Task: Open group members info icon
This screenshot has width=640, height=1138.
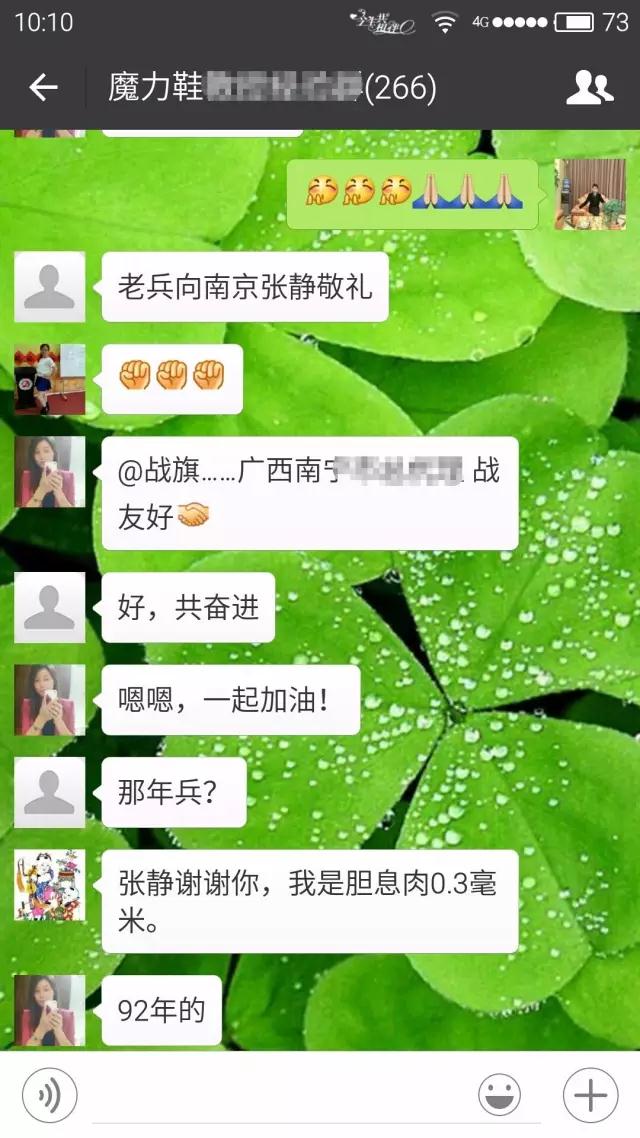Action: pos(589,88)
